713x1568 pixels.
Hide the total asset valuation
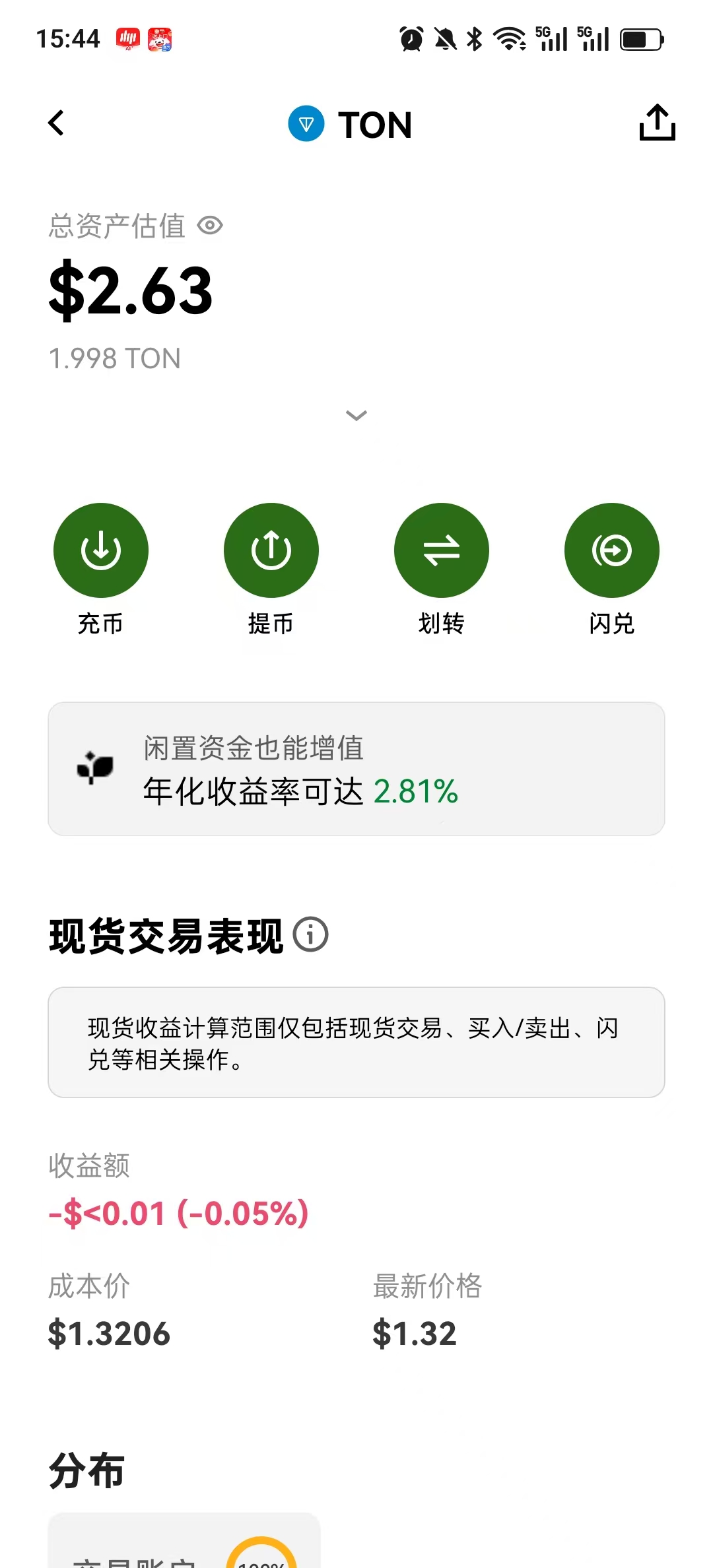click(210, 226)
